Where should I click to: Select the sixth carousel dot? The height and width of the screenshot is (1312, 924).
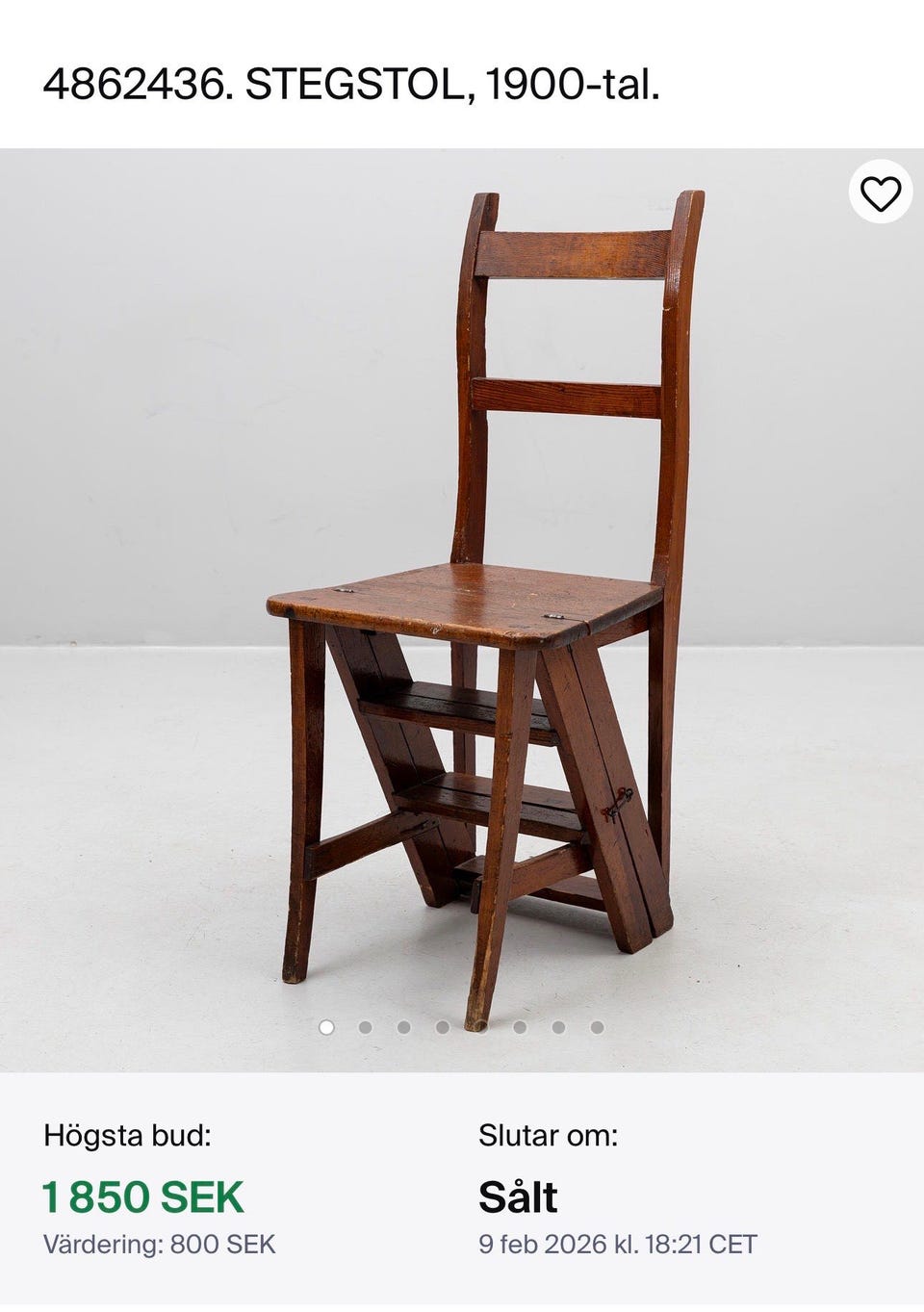520,1026
